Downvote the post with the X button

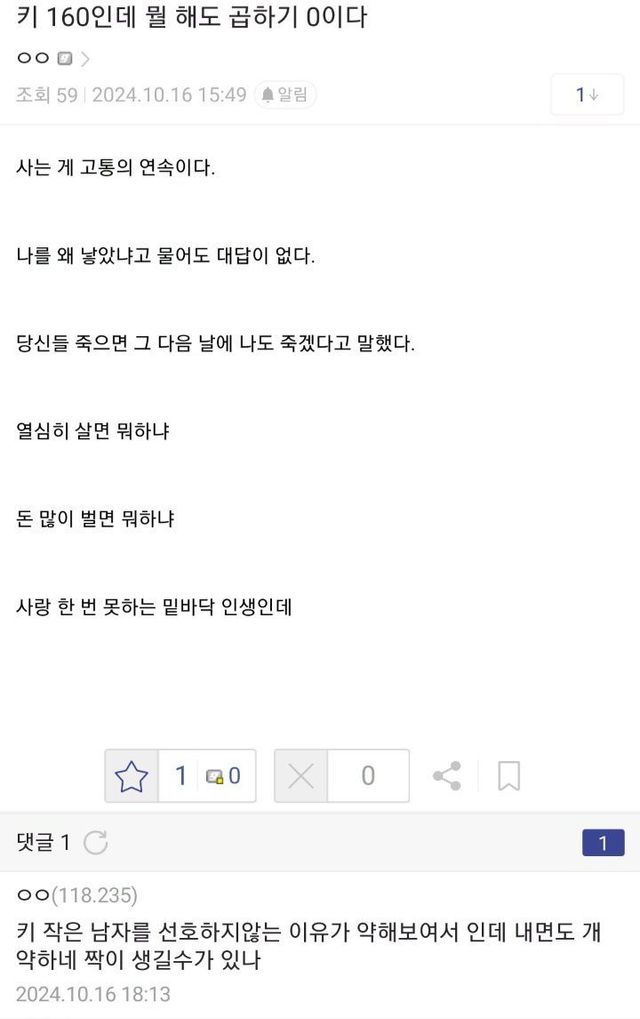point(301,776)
